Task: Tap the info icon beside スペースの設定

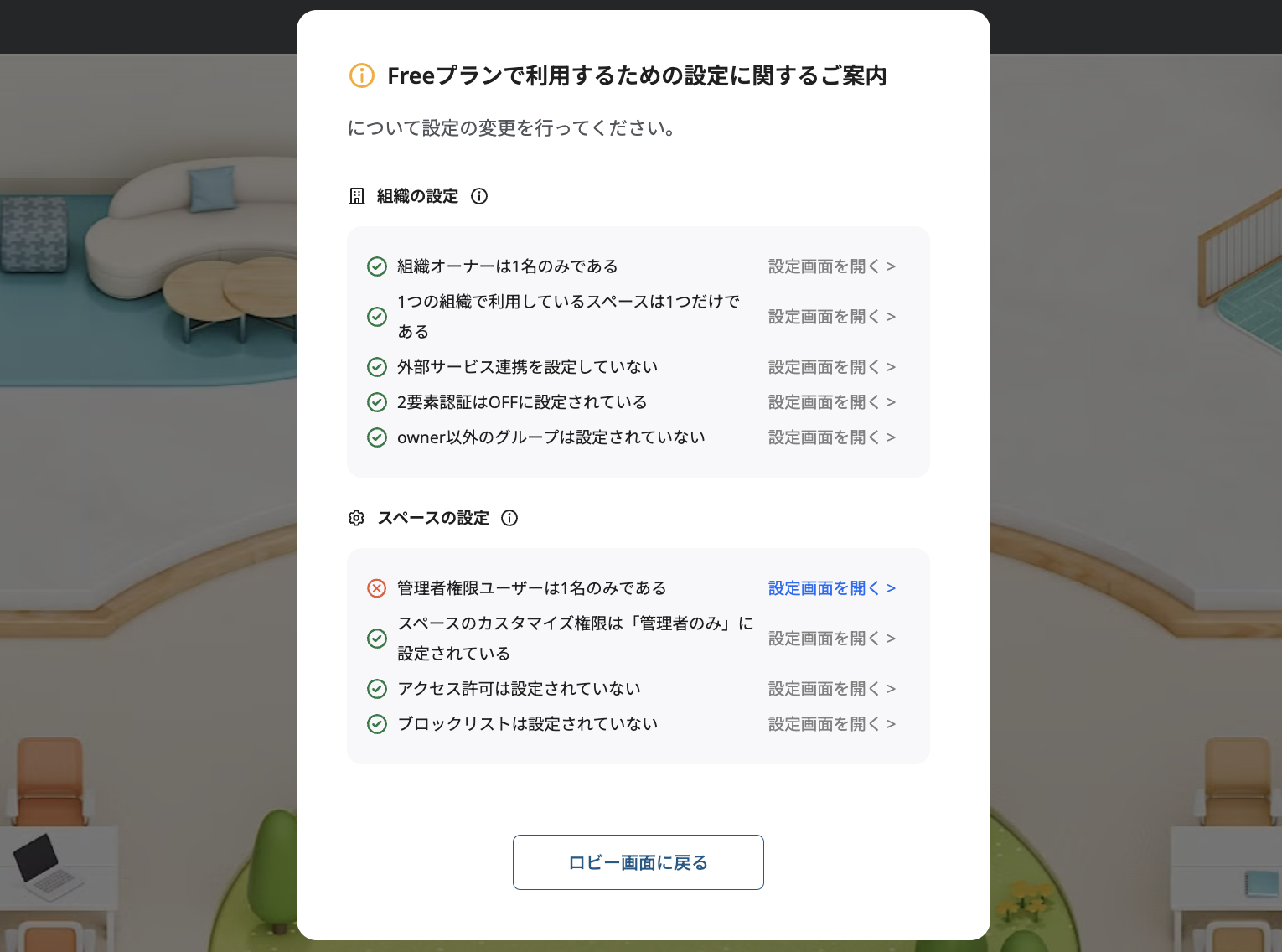Action: coord(509,518)
